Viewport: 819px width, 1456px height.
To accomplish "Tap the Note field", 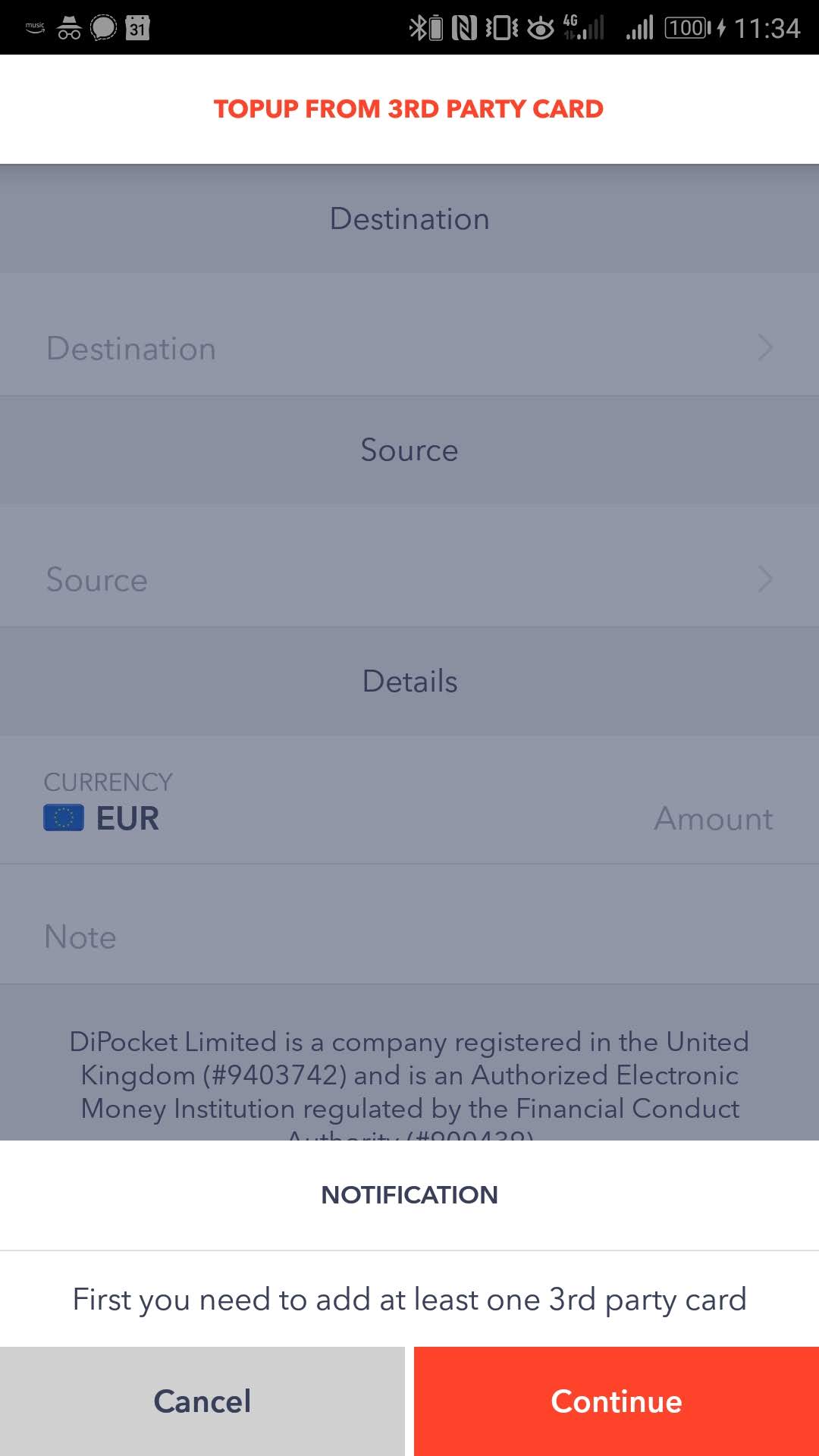I will (409, 937).
